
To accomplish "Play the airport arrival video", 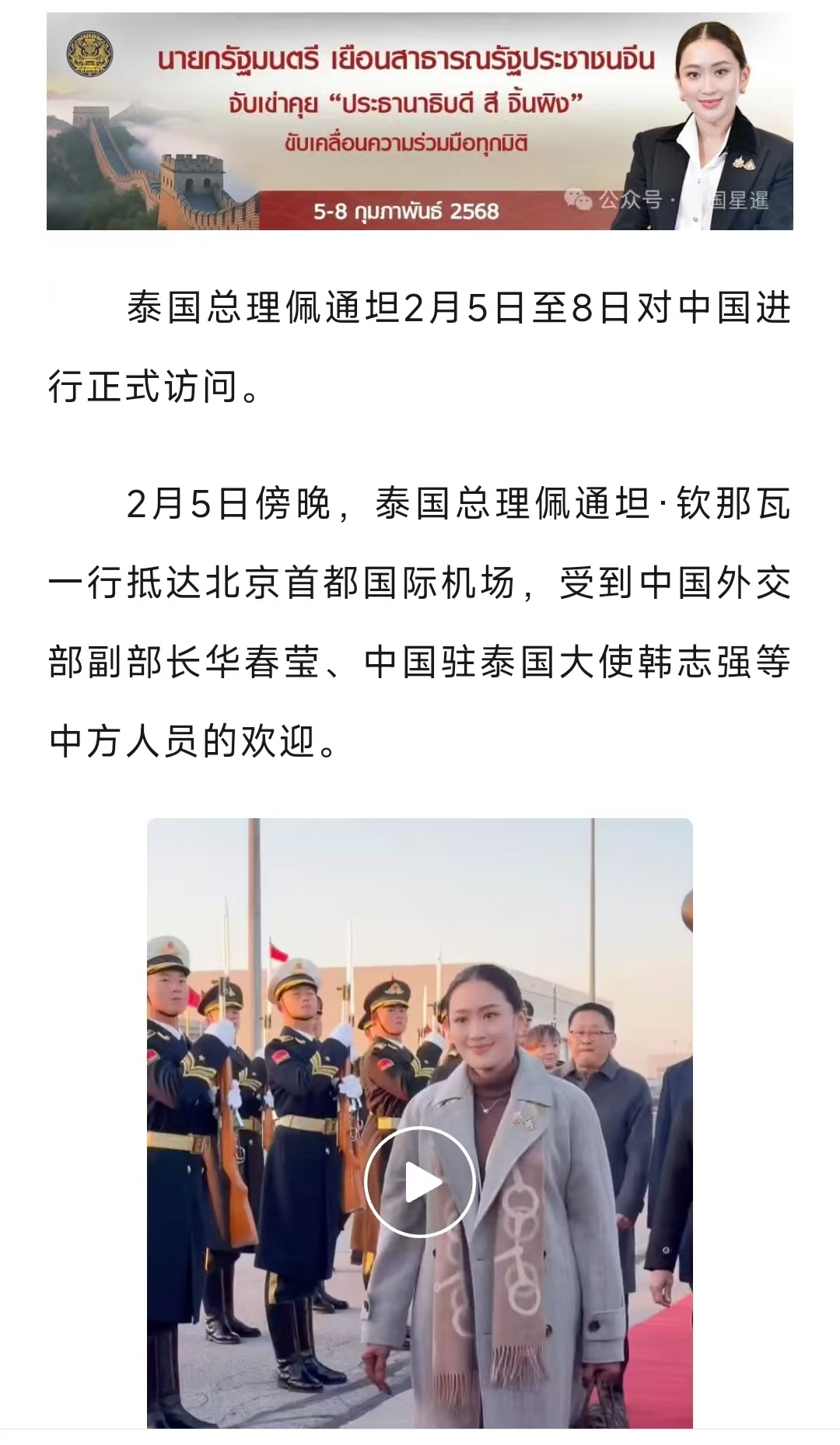I will click(x=420, y=1183).
